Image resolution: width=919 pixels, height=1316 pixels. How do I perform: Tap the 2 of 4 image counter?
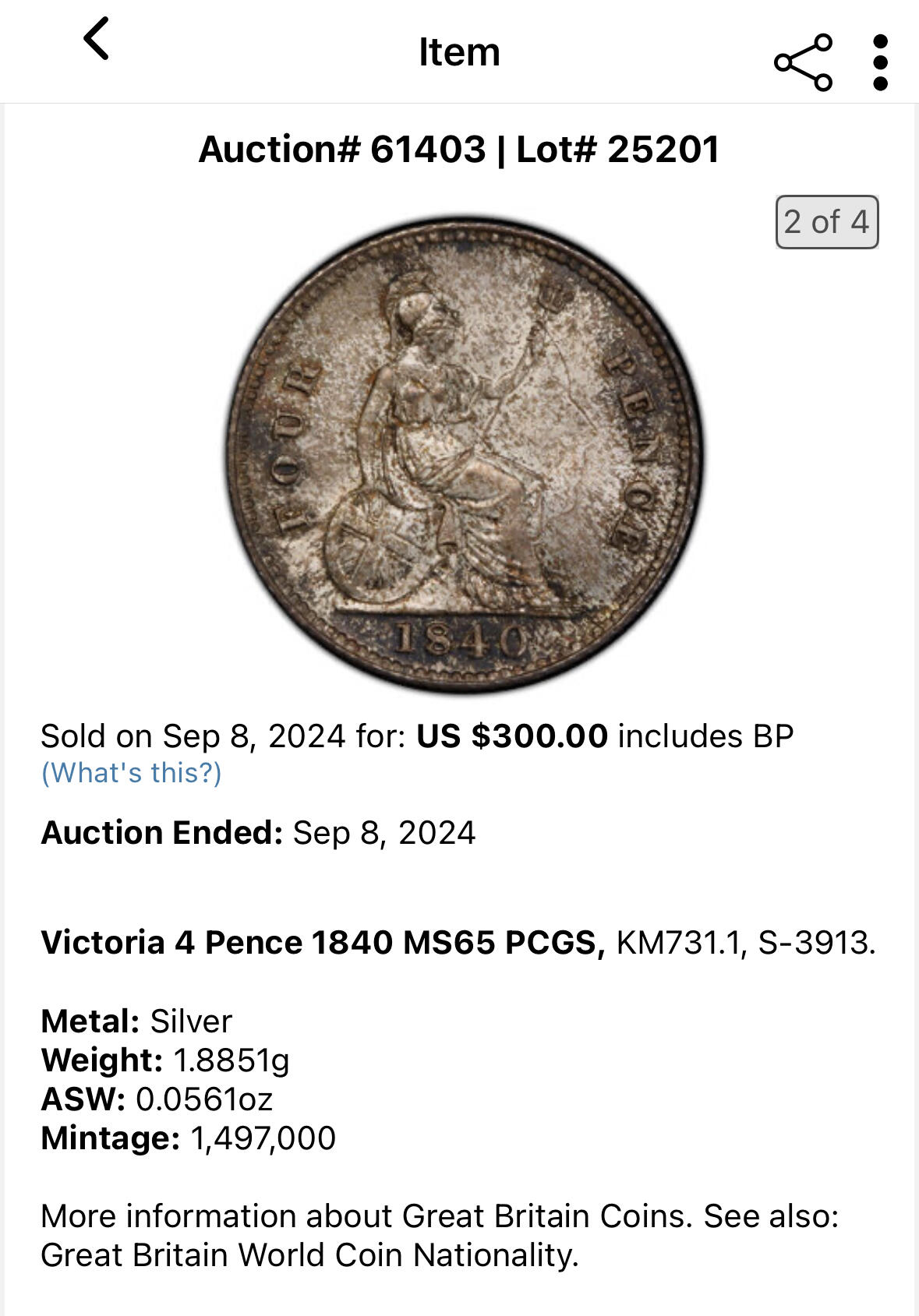(x=826, y=222)
